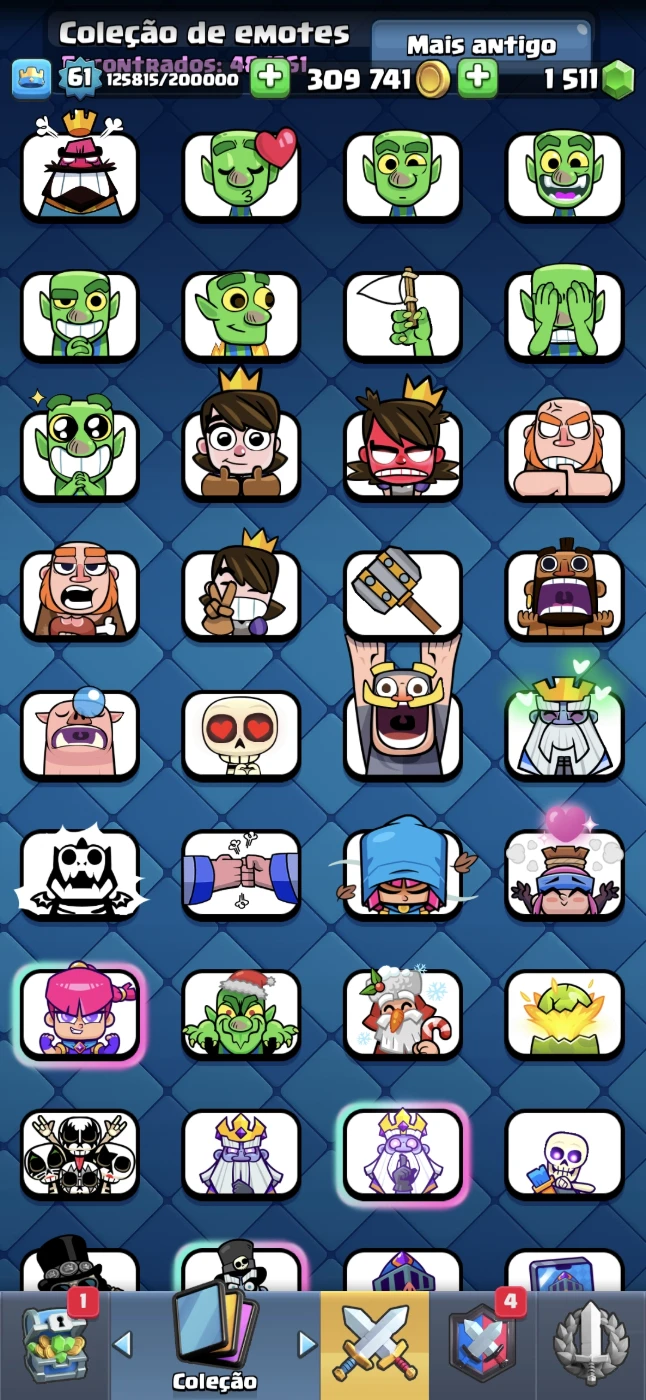The width and height of the screenshot is (646, 1400).
Task: Pick the goblin with Santa hat emote
Action: pos(241,1013)
